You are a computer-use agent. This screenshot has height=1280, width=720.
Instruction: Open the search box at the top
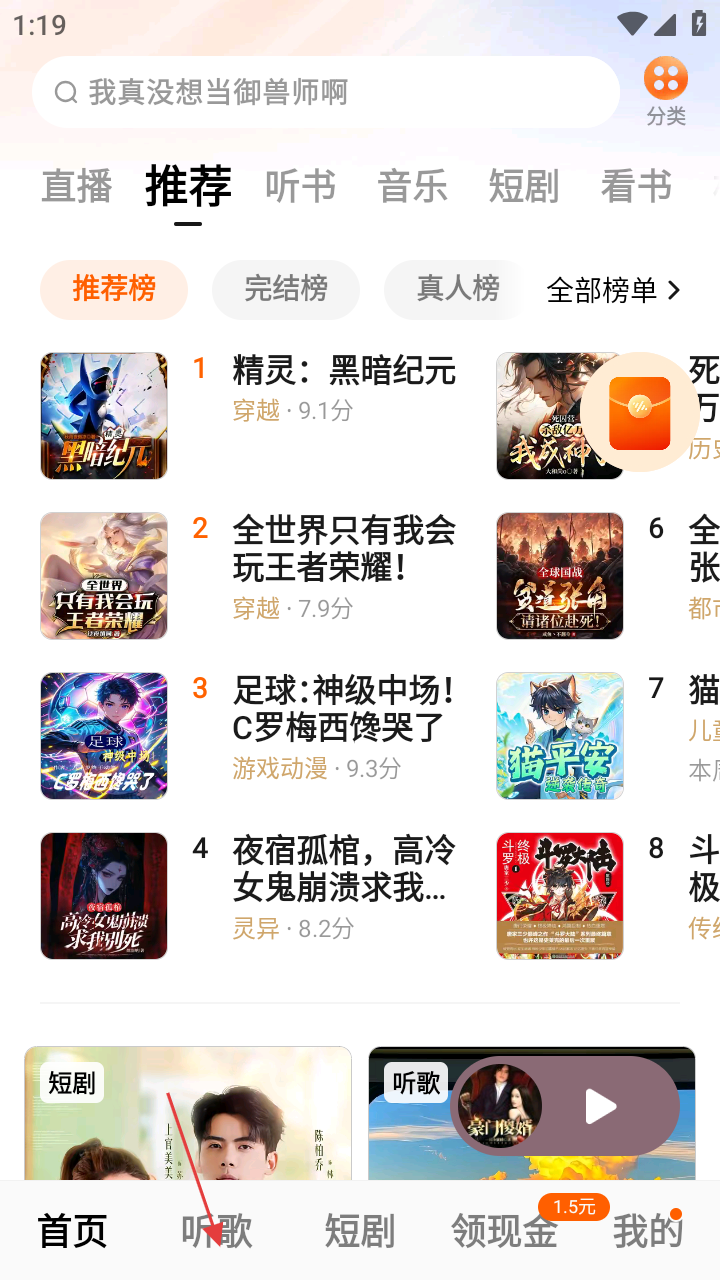(x=325, y=92)
